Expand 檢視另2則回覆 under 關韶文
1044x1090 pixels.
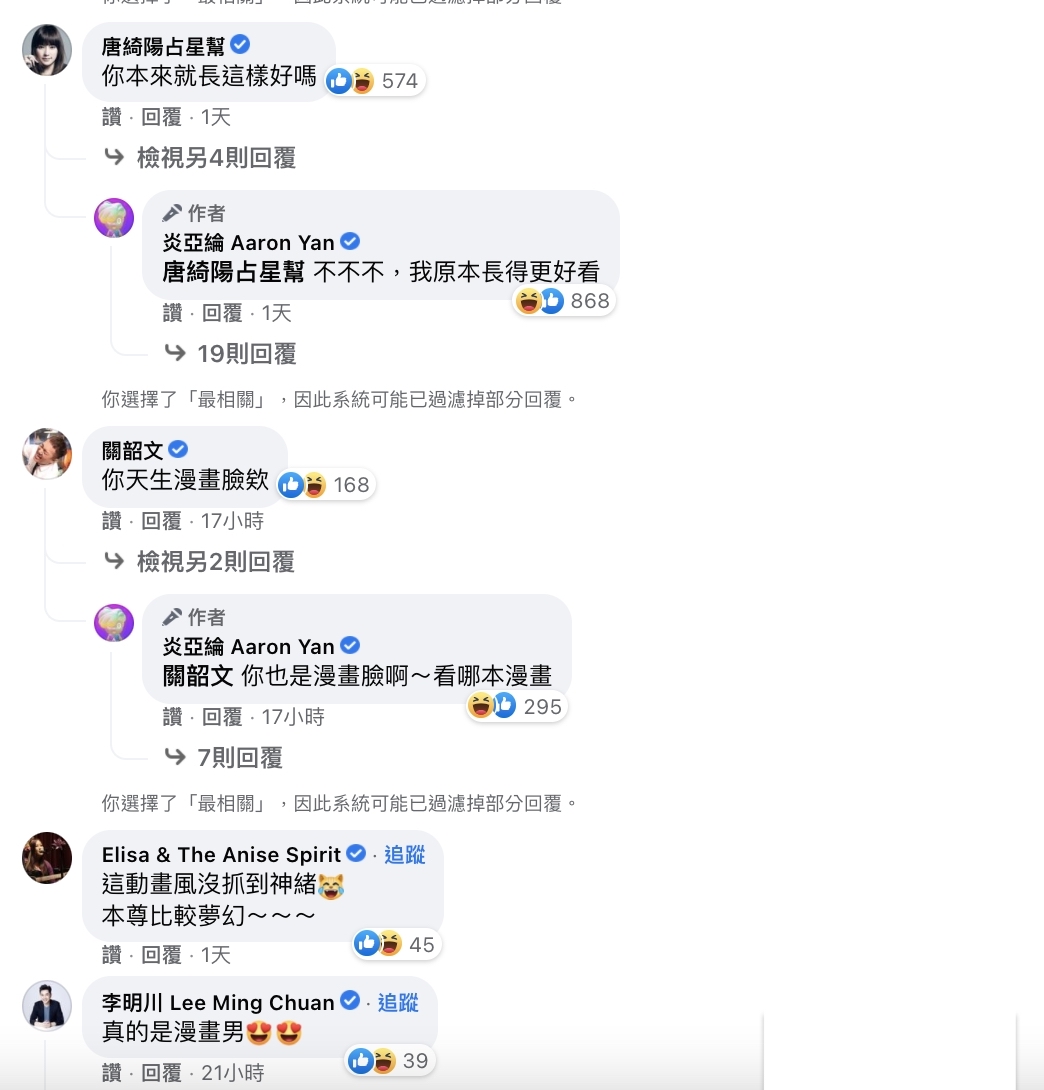click(x=216, y=562)
